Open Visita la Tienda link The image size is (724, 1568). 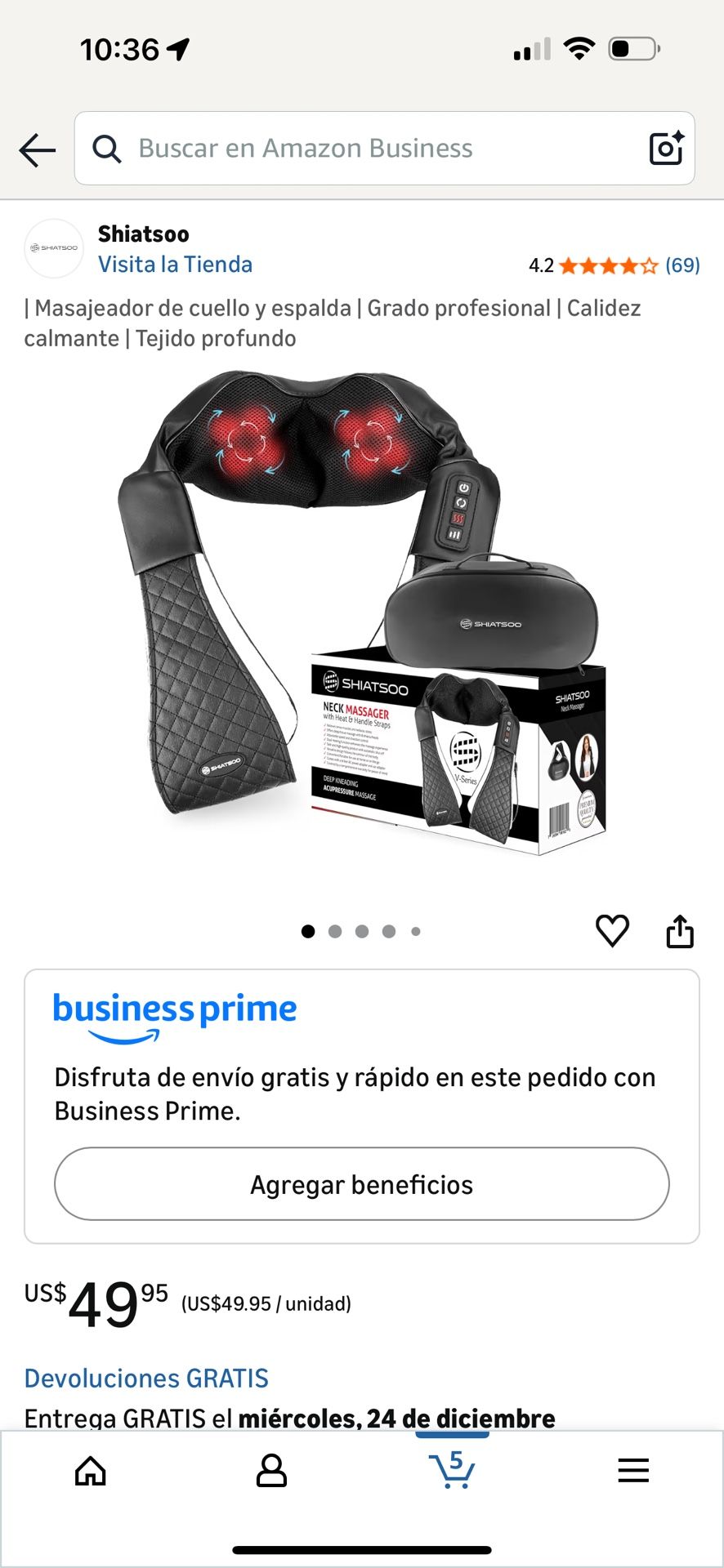coord(175,265)
